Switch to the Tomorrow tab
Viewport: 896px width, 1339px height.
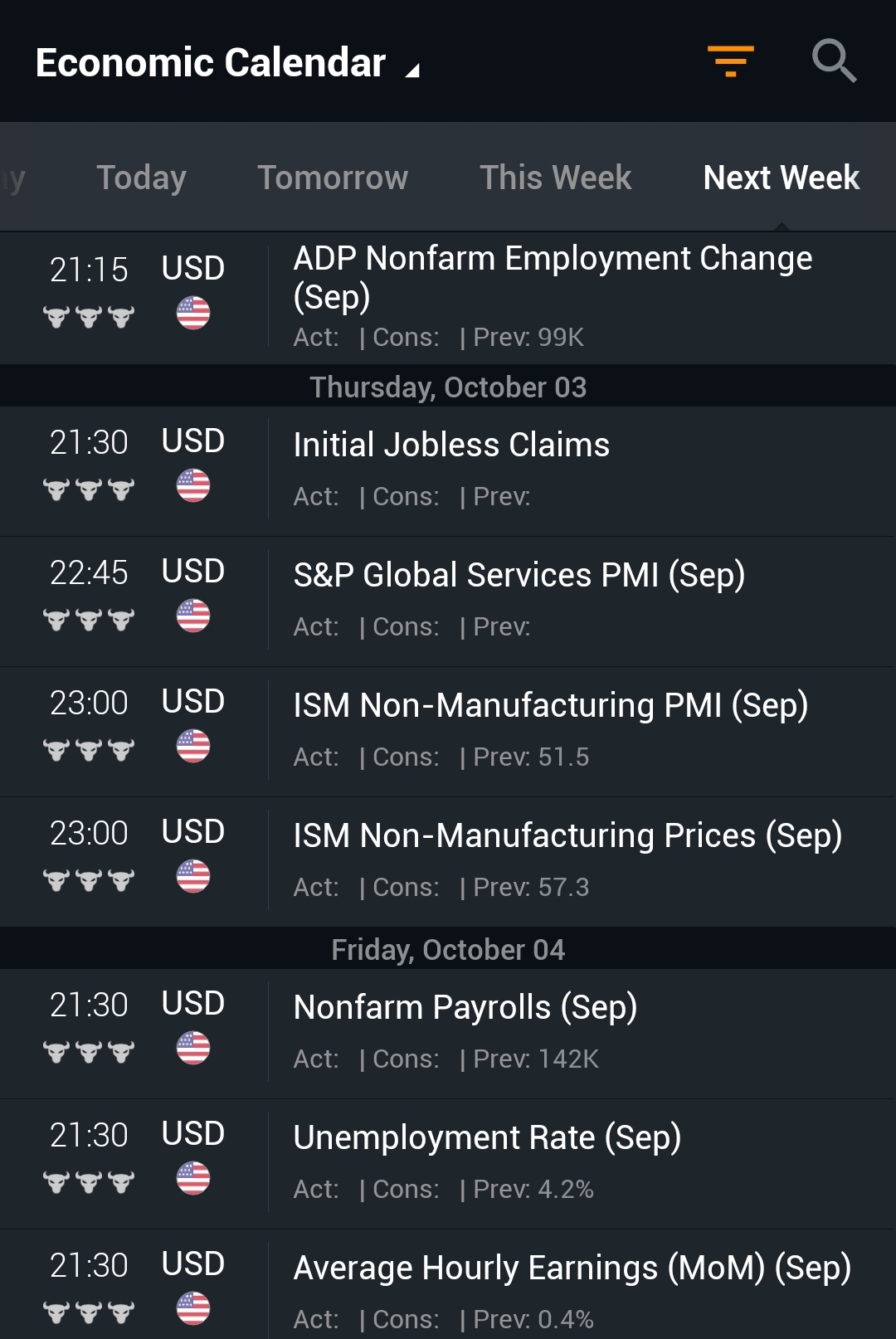click(x=333, y=178)
